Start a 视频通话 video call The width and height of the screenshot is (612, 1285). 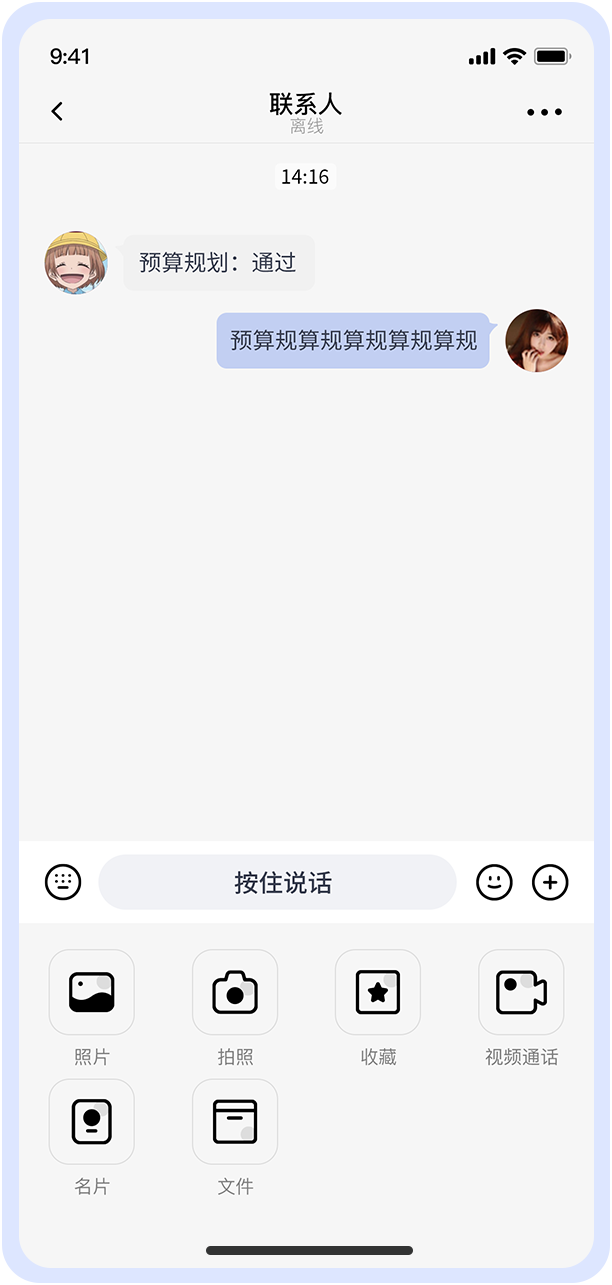[x=521, y=992]
